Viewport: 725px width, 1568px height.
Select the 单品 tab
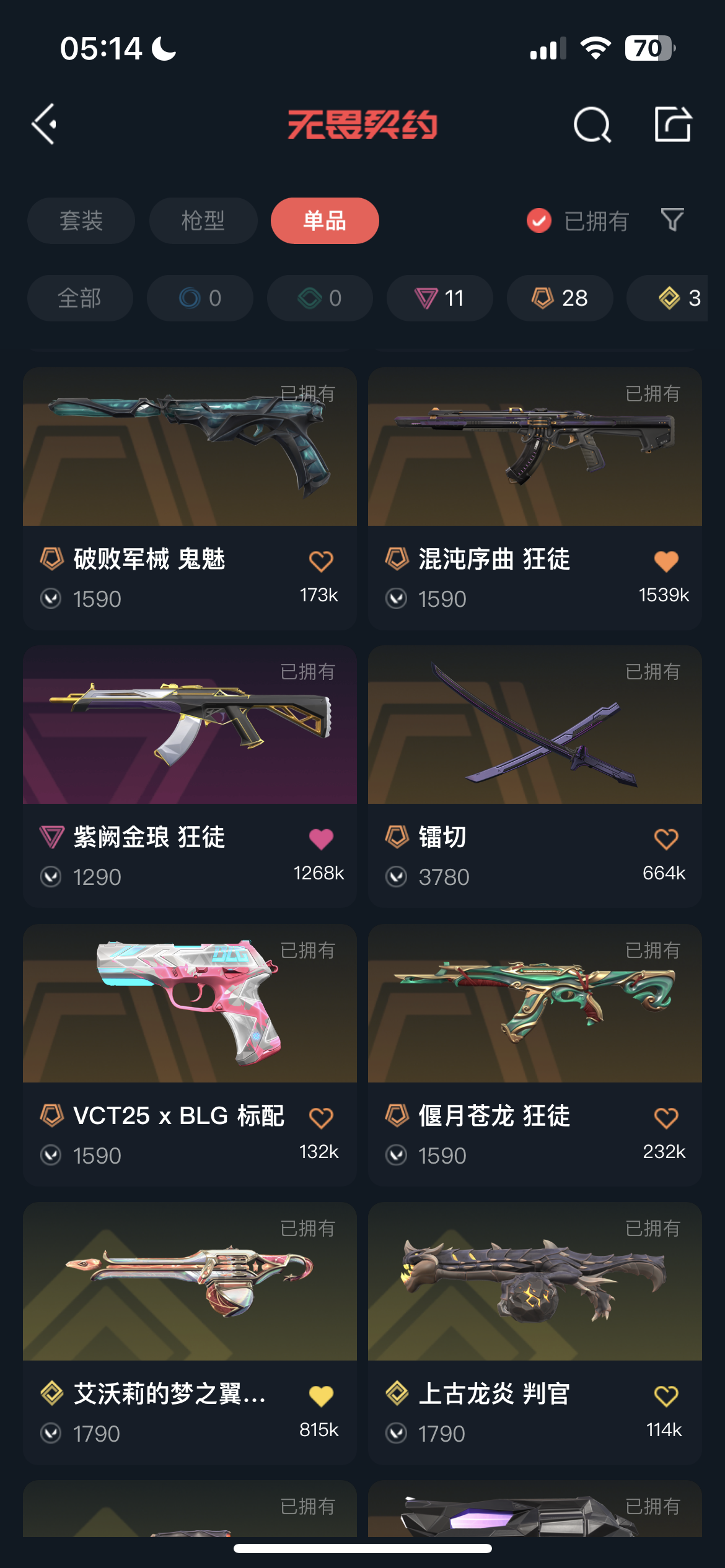pos(325,220)
